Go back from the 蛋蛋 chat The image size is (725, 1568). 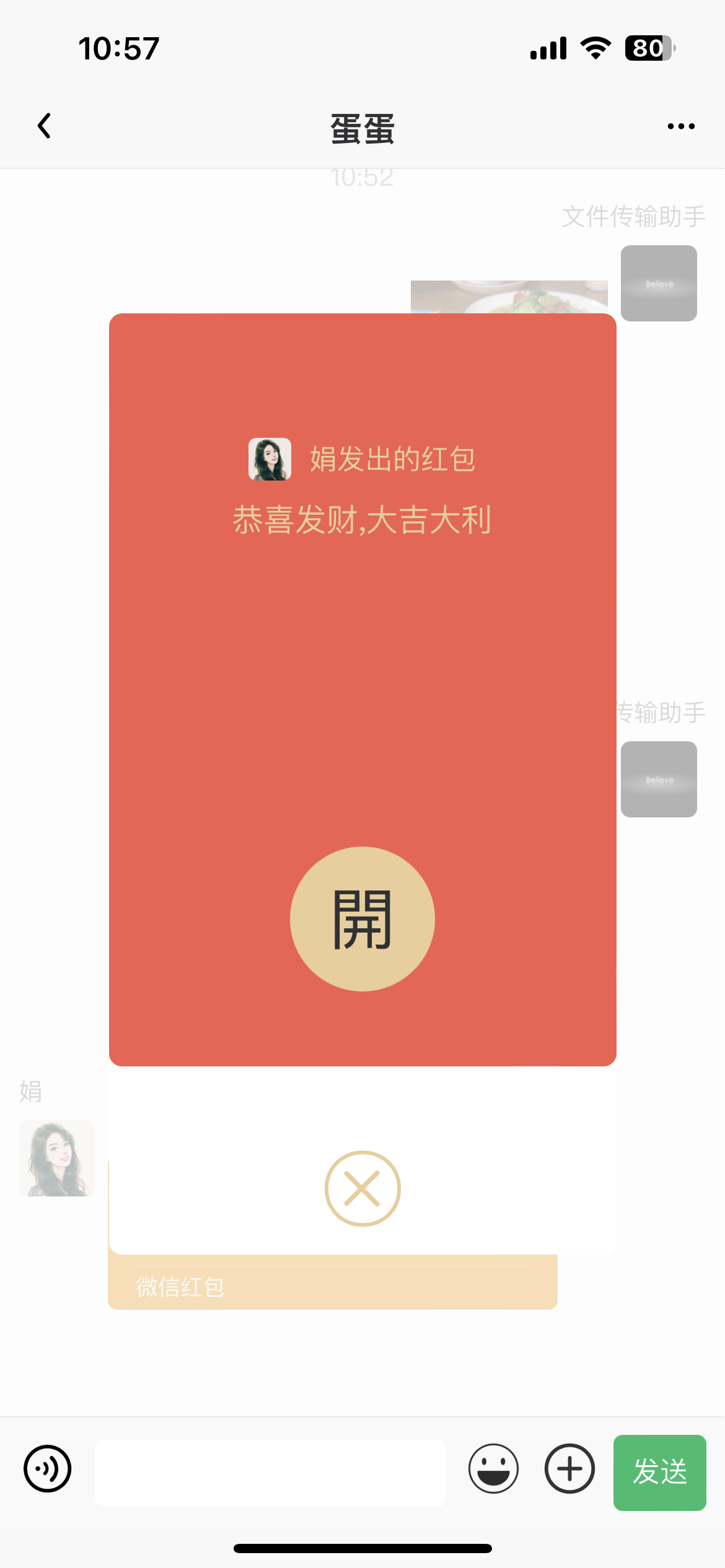(45, 126)
